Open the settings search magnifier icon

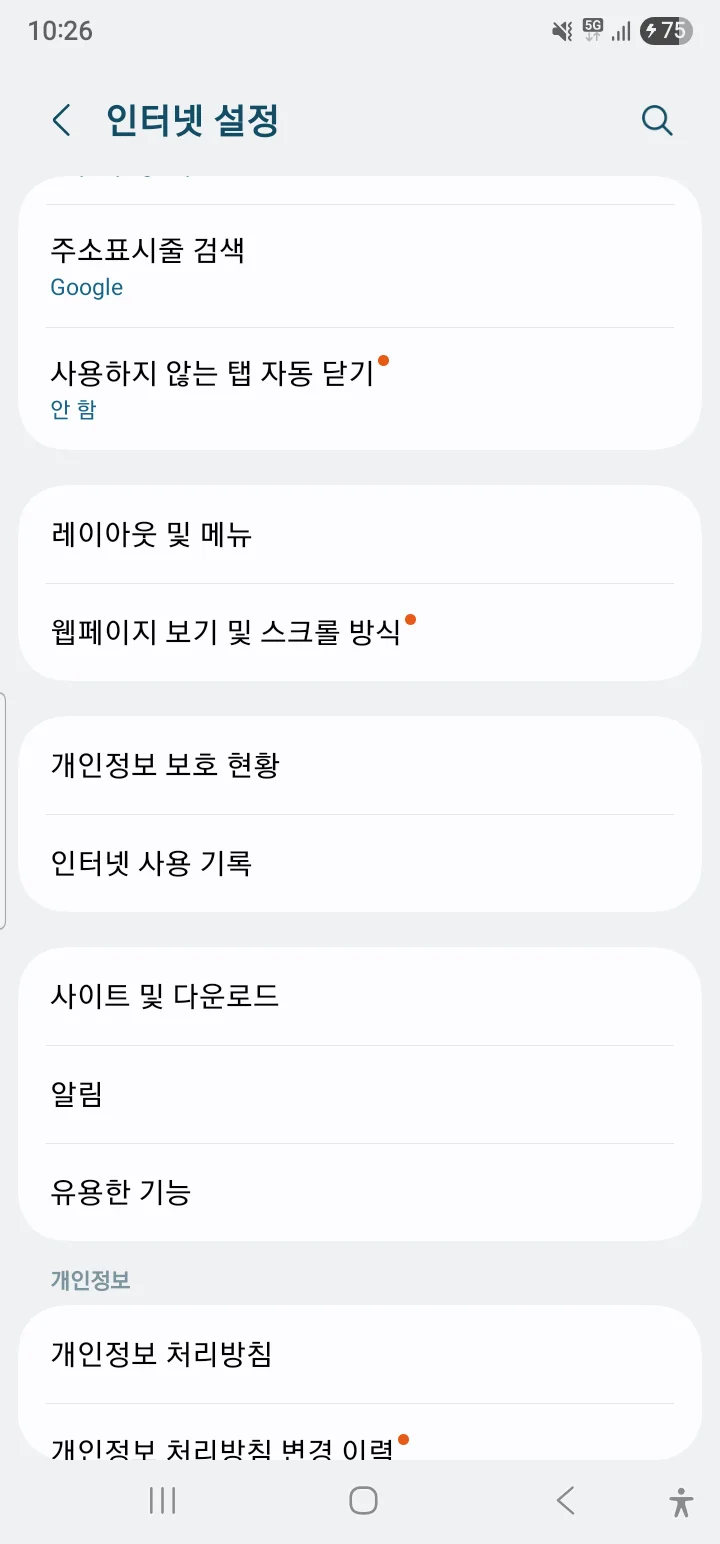[657, 119]
